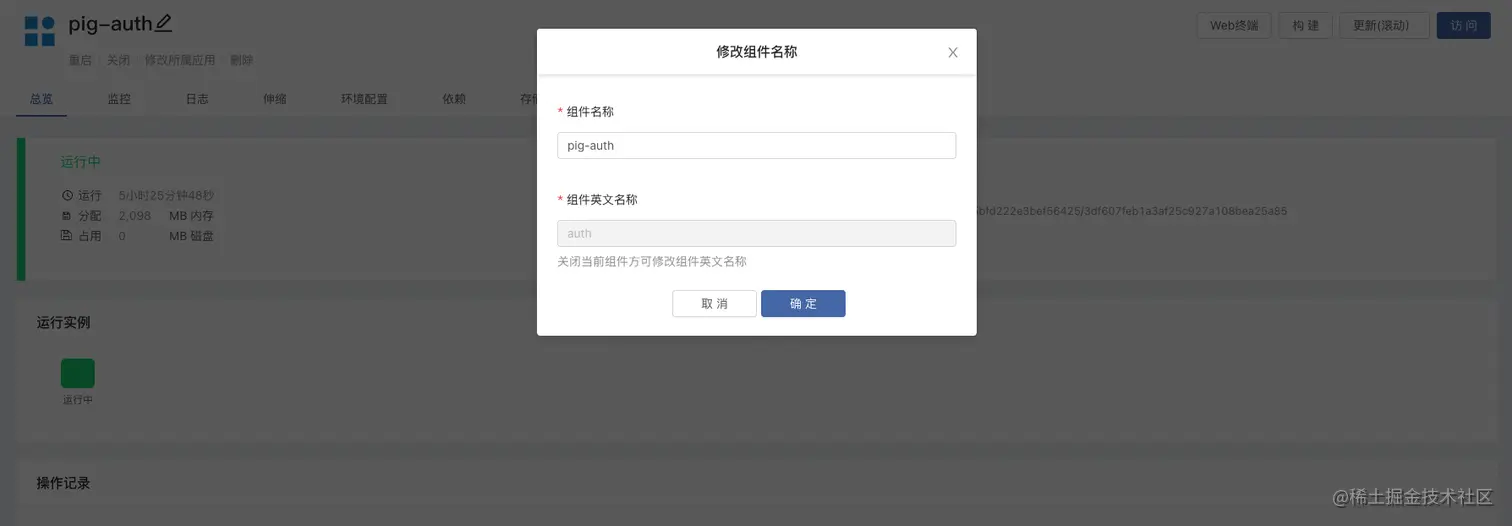The width and height of the screenshot is (1512, 526).
Task: Tap the 重启 action link
Action: (80, 60)
